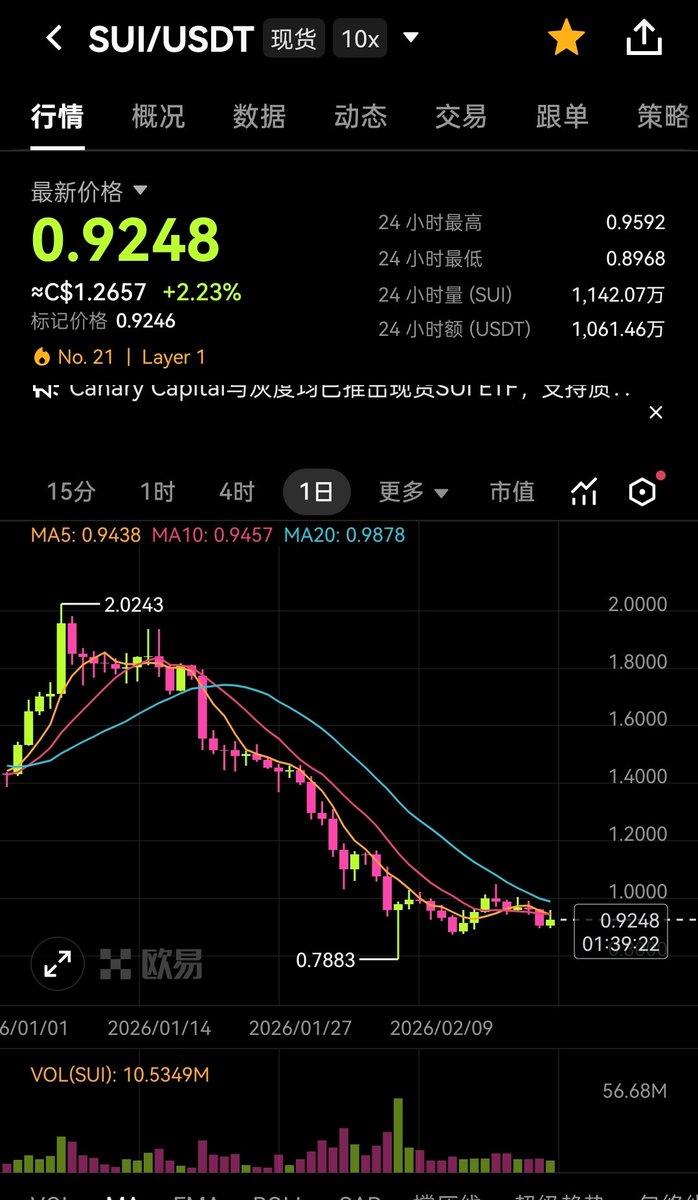Open the chart indicators icon
The height and width of the screenshot is (1200, 698).
click(x=584, y=492)
